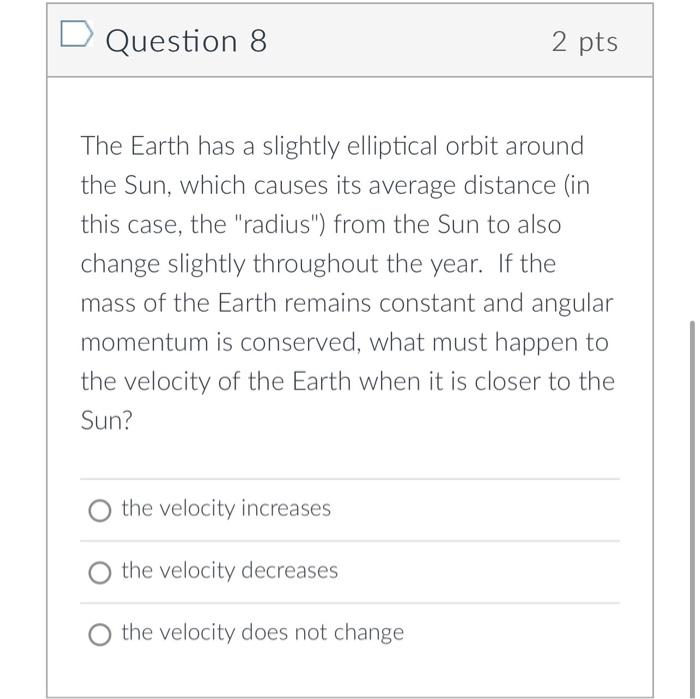Flag Question 8 with the bookmark icon

point(74,39)
